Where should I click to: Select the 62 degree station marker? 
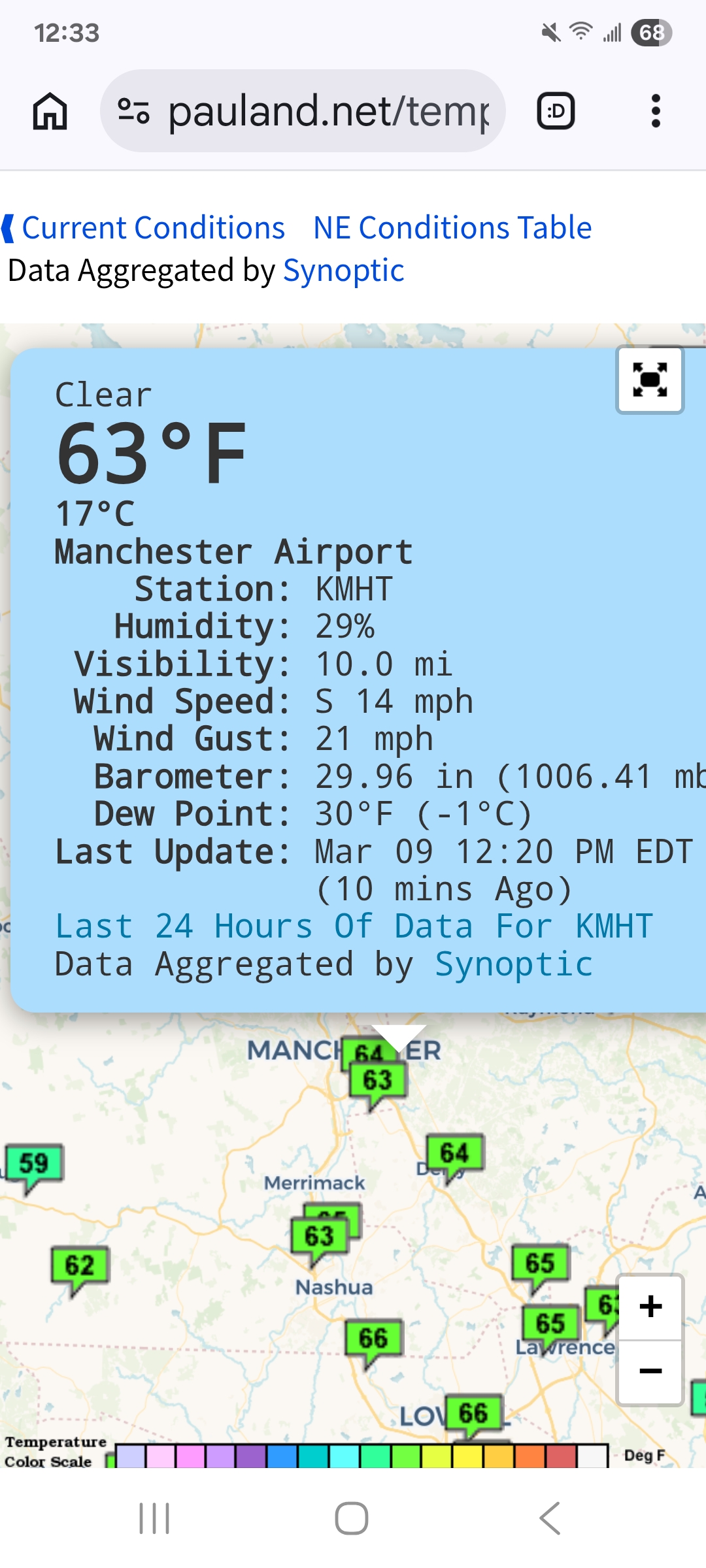tap(80, 1266)
